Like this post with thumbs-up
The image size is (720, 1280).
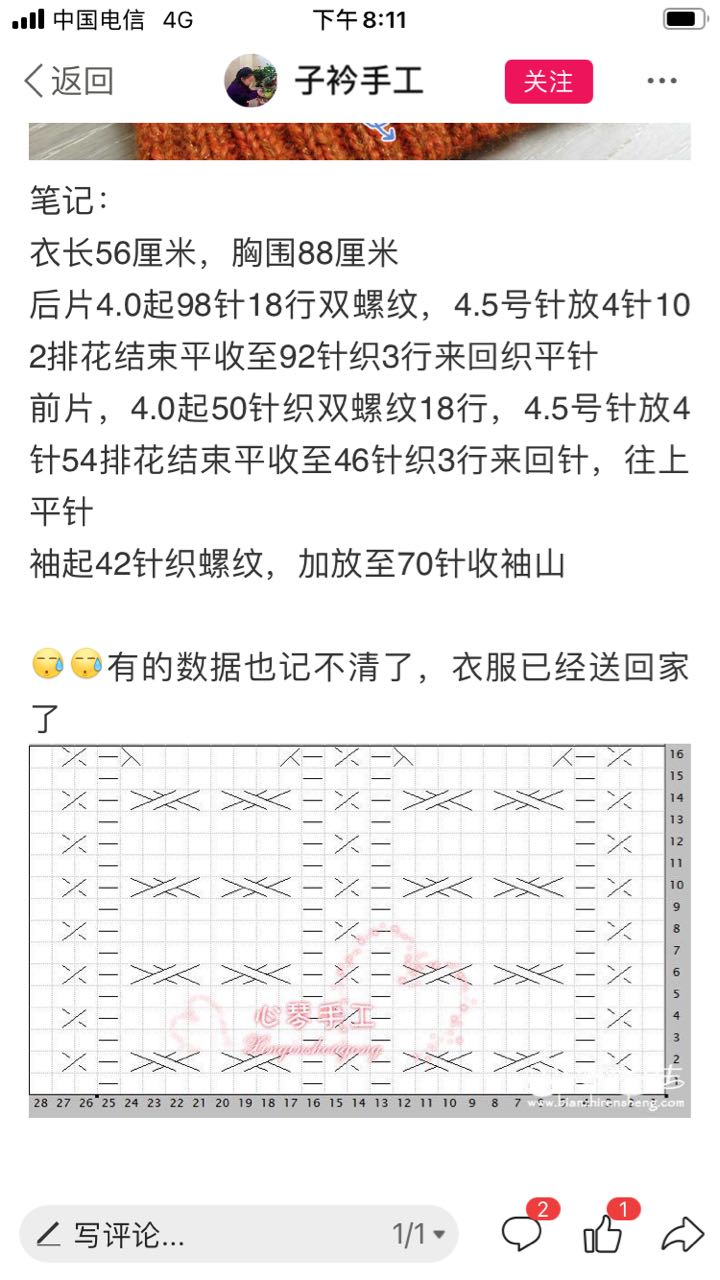603,1237
